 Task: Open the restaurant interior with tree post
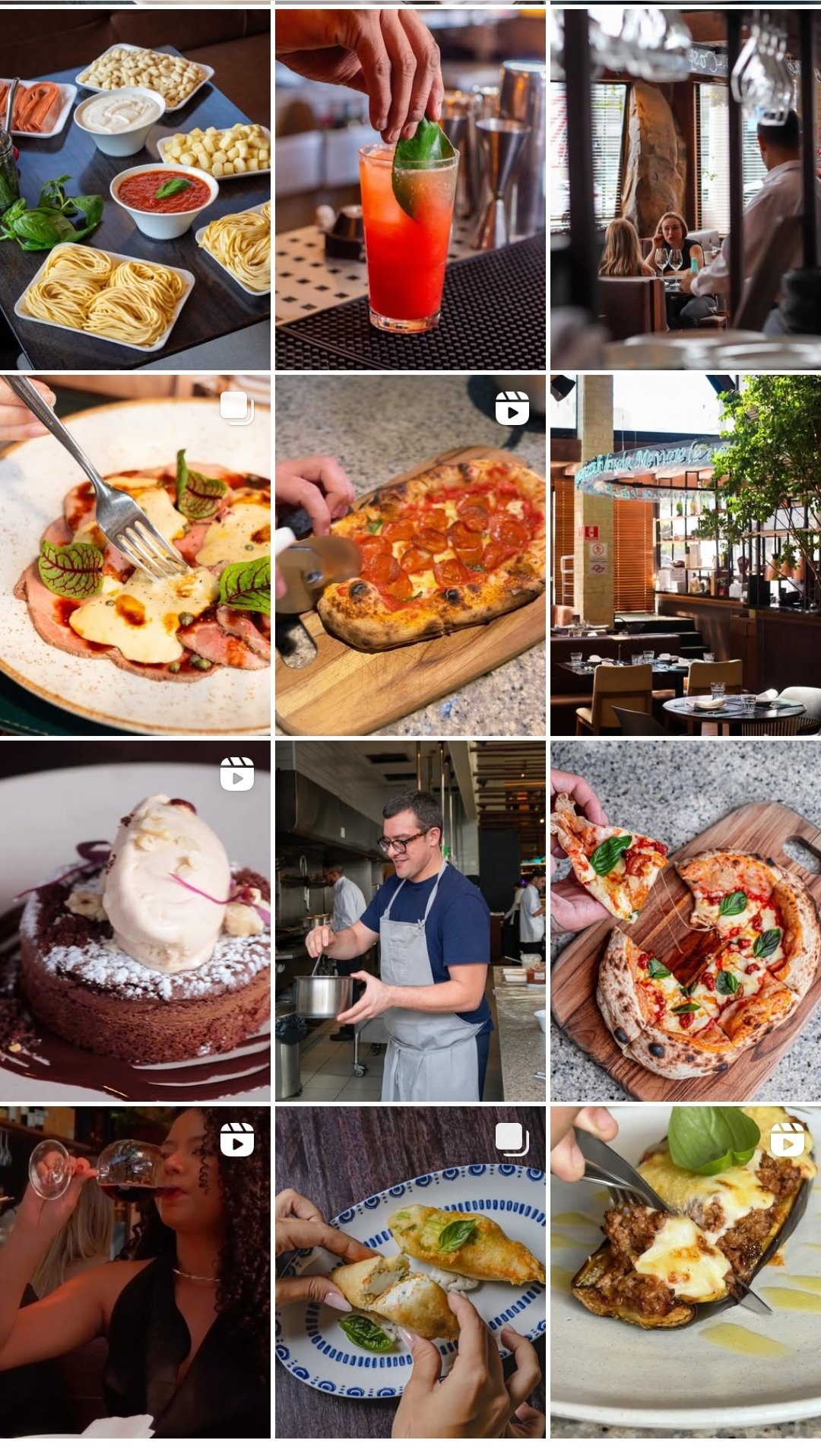(x=685, y=554)
